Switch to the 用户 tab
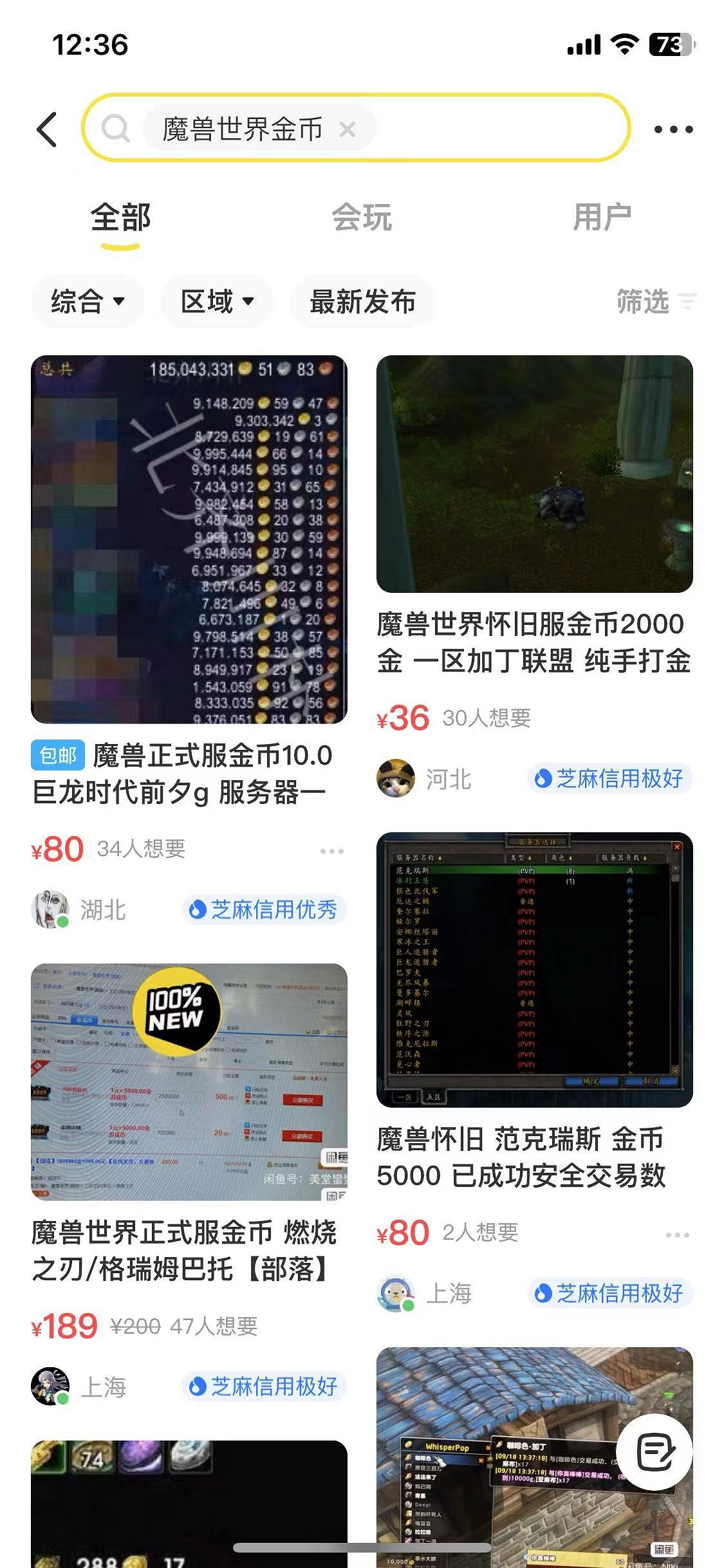Screen dimensions: 724x1568 [603, 218]
